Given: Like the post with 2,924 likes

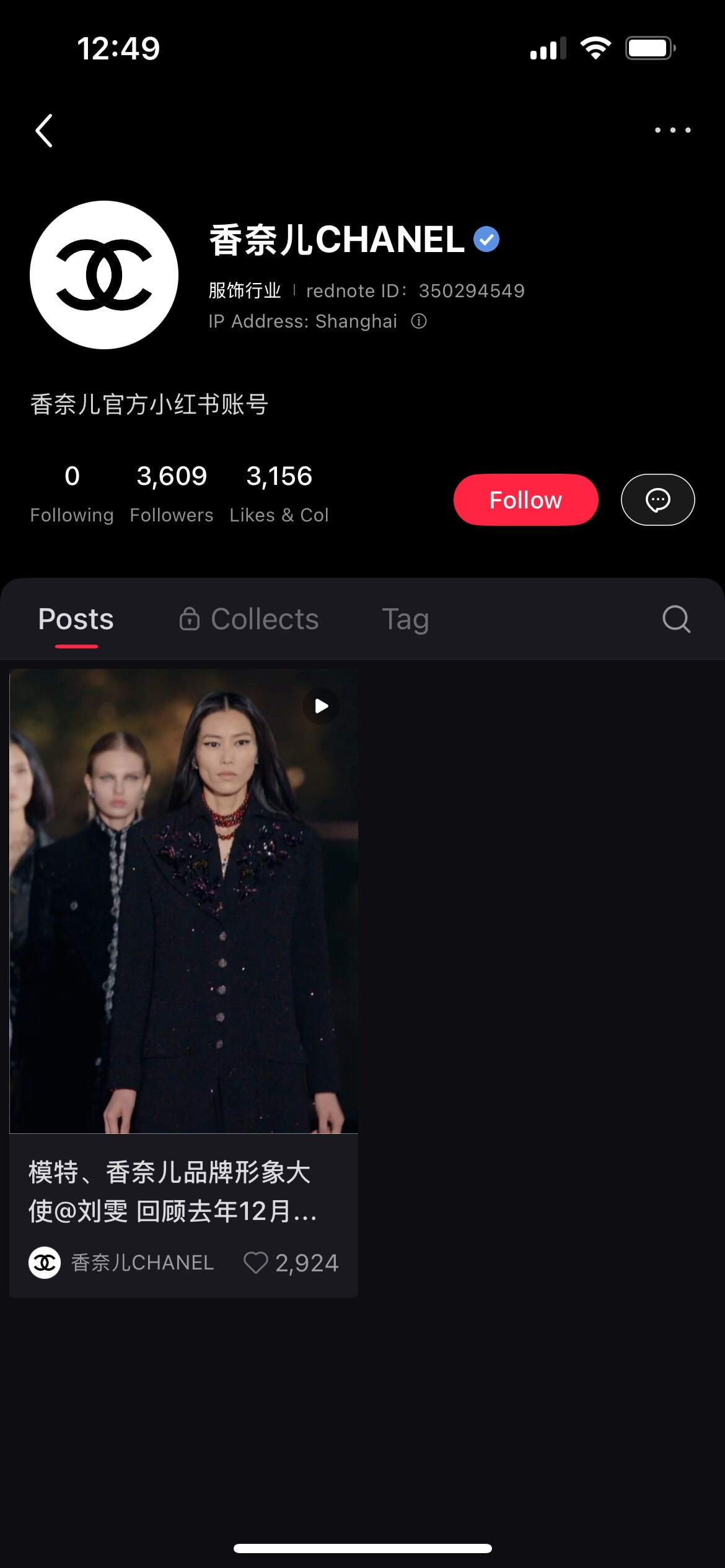Looking at the screenshot, I should (x=255, y=1263).
